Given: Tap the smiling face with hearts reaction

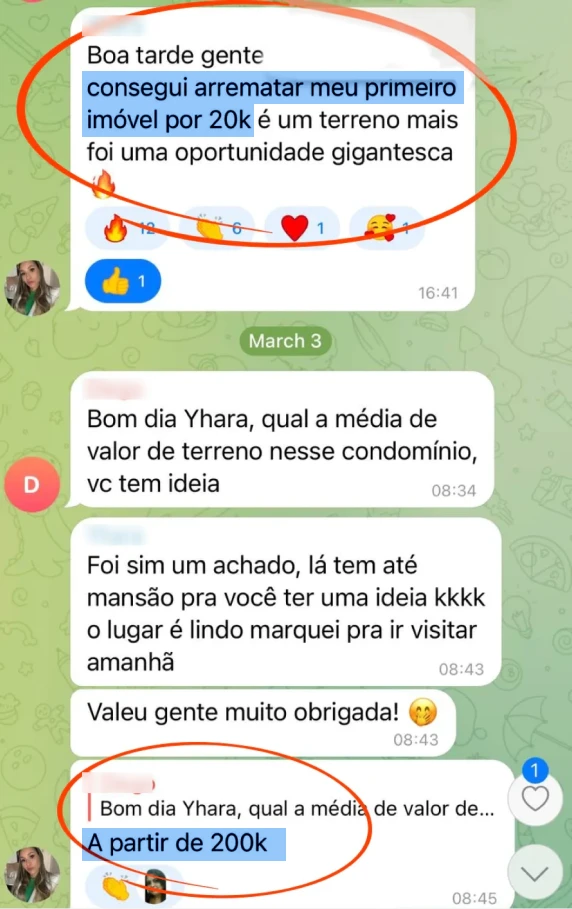Looking at the screenshot, I should coord(387,228).
